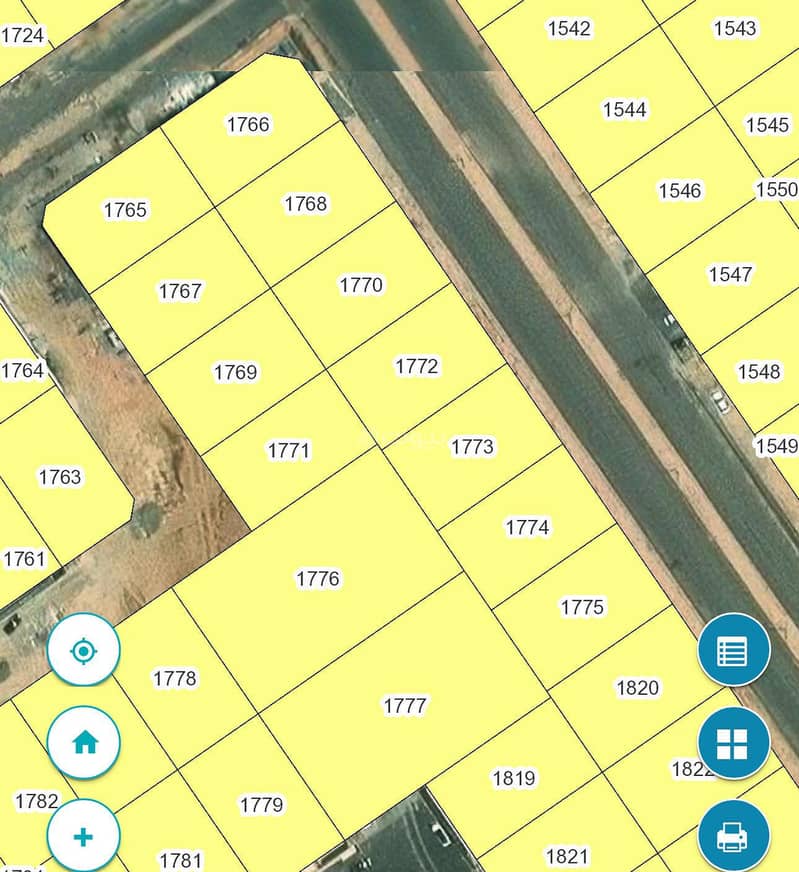The image size is (799, 872).
Task: Center map on my current location
Action: click(x=84, y=651)
